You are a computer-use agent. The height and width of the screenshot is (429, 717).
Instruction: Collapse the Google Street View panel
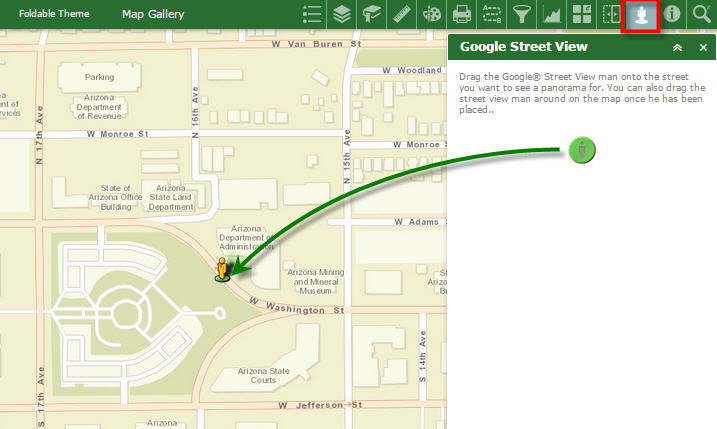[x=677, y=47]
